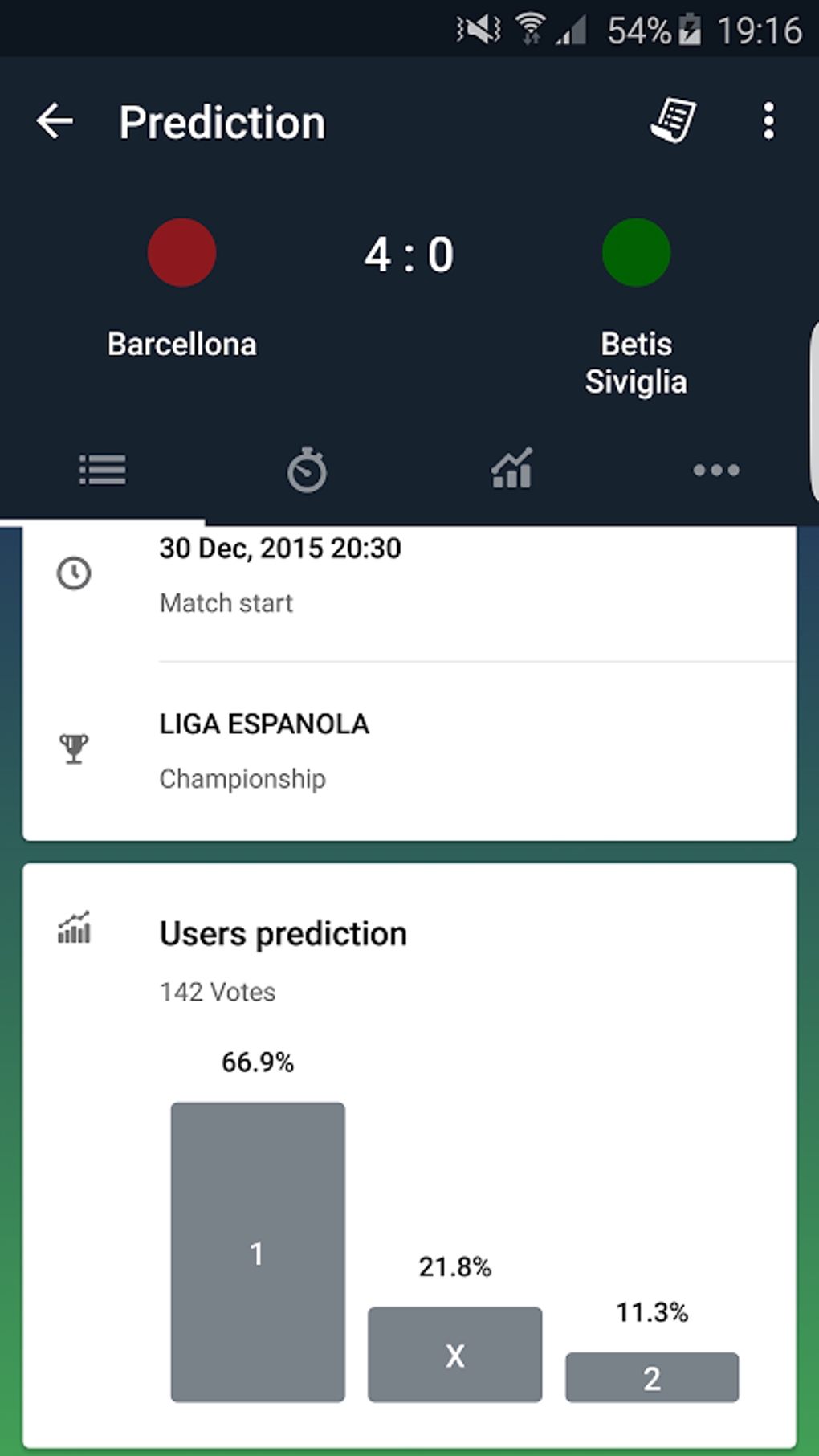Select the draw bar labeled X
The width and height of the screenshot is (819, 1456).
point(454,1354)
